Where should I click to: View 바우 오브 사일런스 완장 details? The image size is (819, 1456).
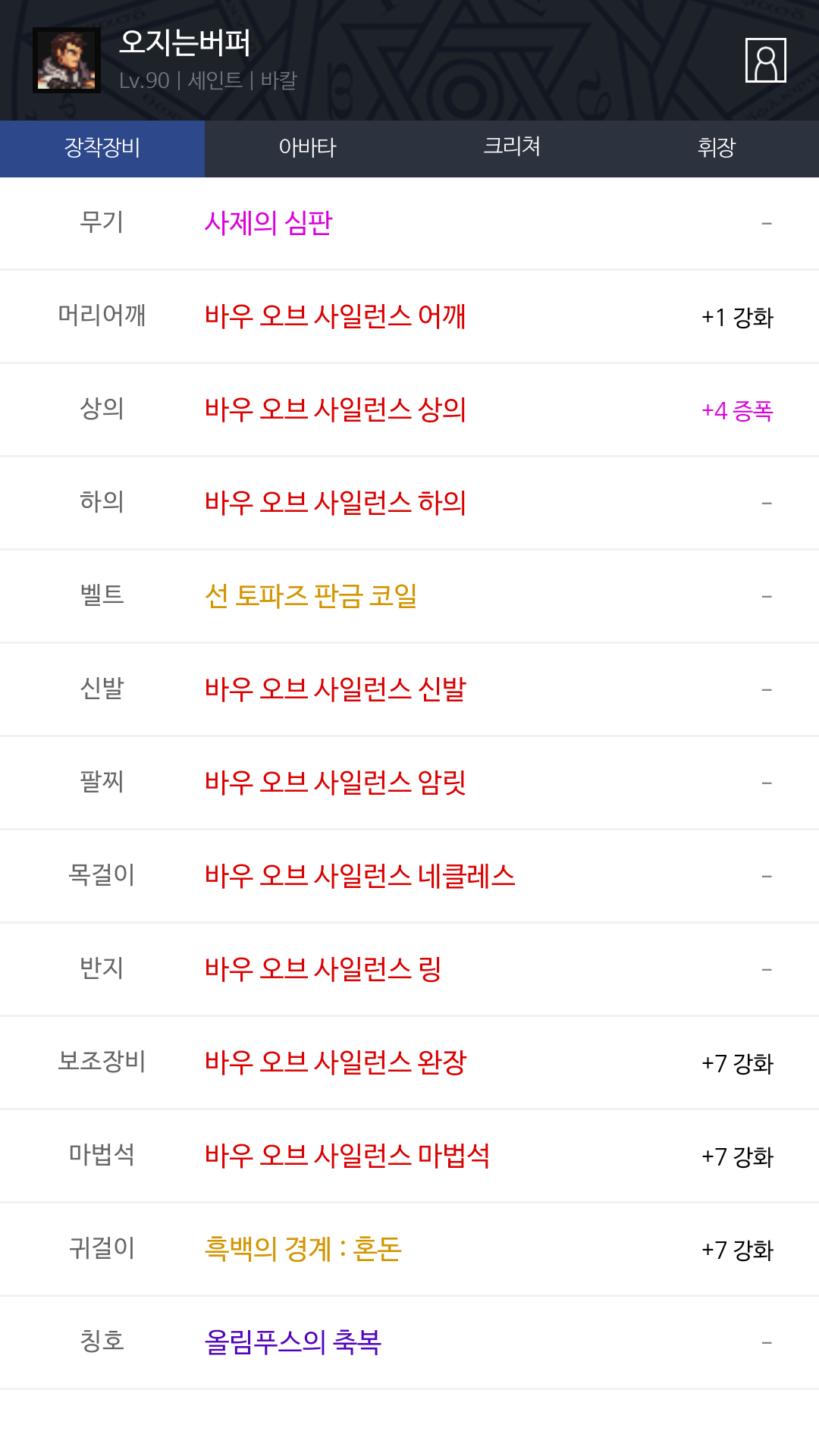point(335,1062)
